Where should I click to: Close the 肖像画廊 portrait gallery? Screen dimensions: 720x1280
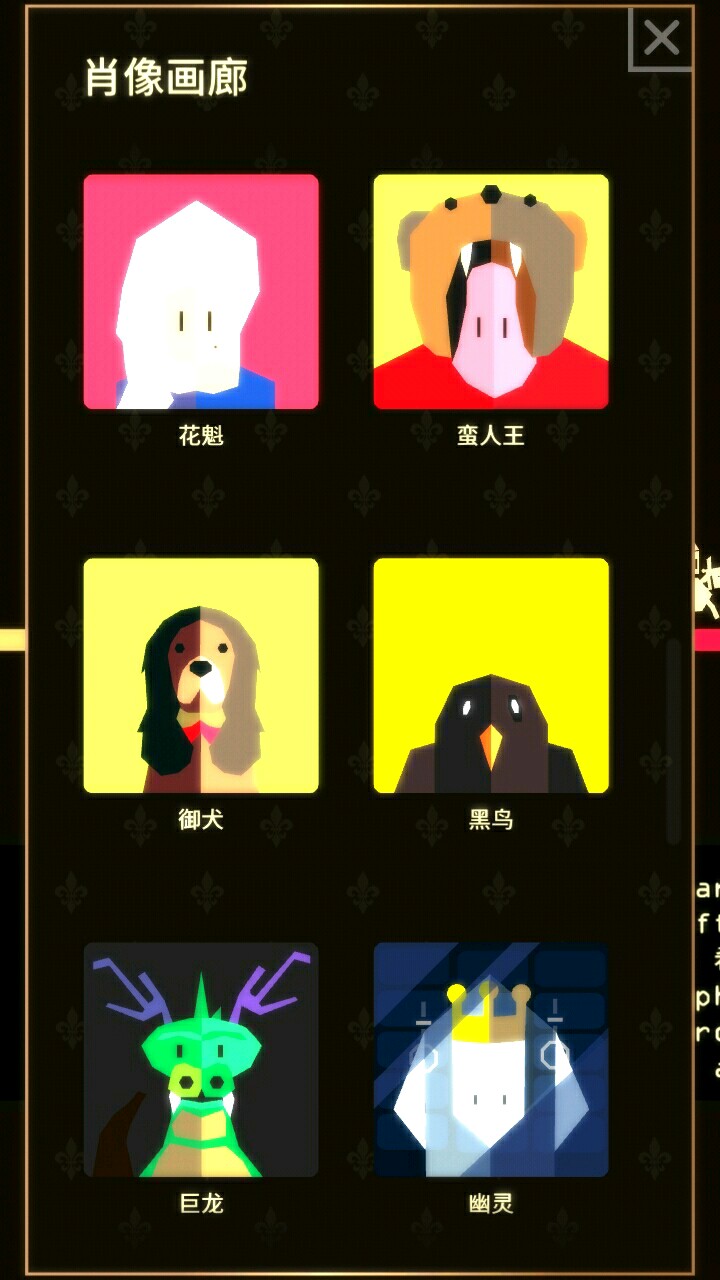[x=660, y=40]
